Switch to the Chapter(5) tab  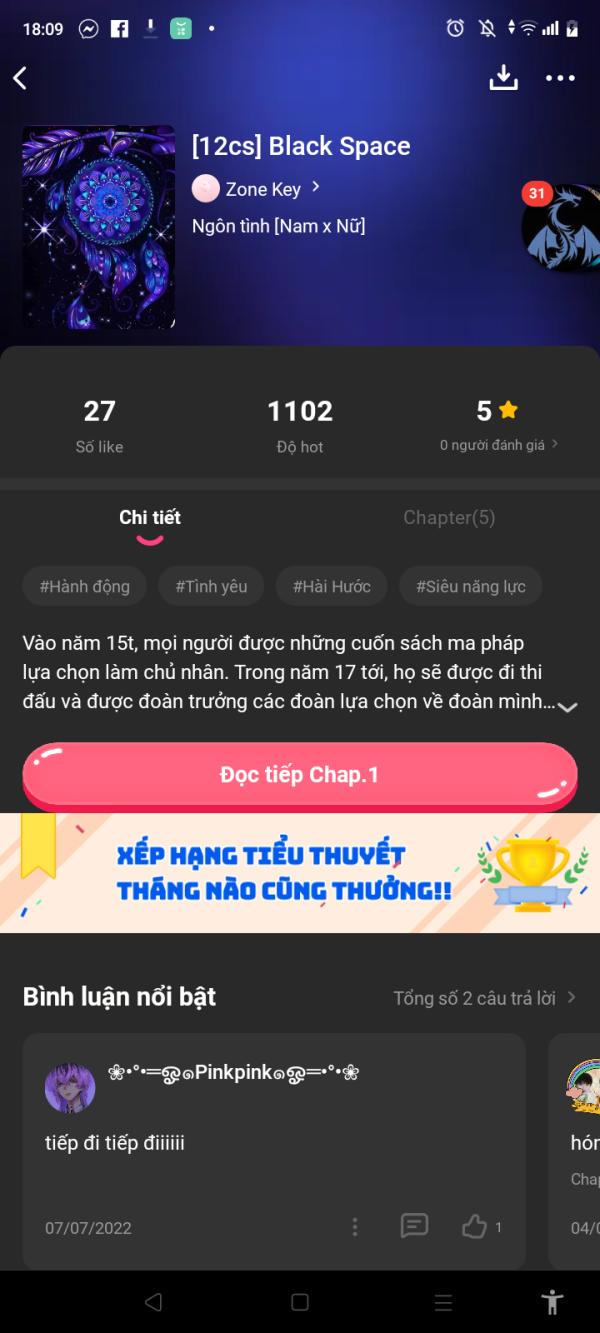click(449, 518)
